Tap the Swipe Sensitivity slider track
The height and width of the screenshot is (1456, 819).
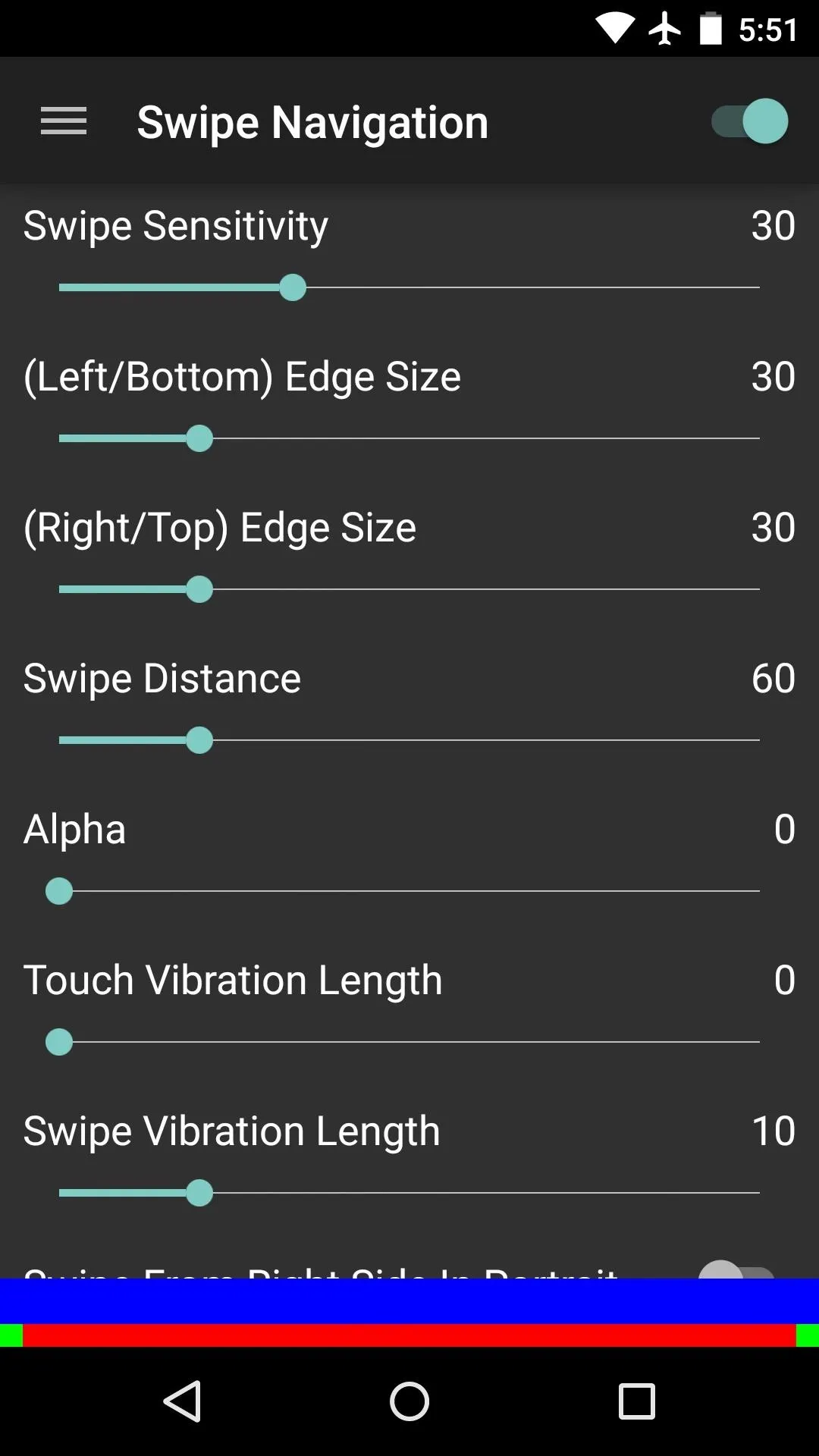coord(409,287)
